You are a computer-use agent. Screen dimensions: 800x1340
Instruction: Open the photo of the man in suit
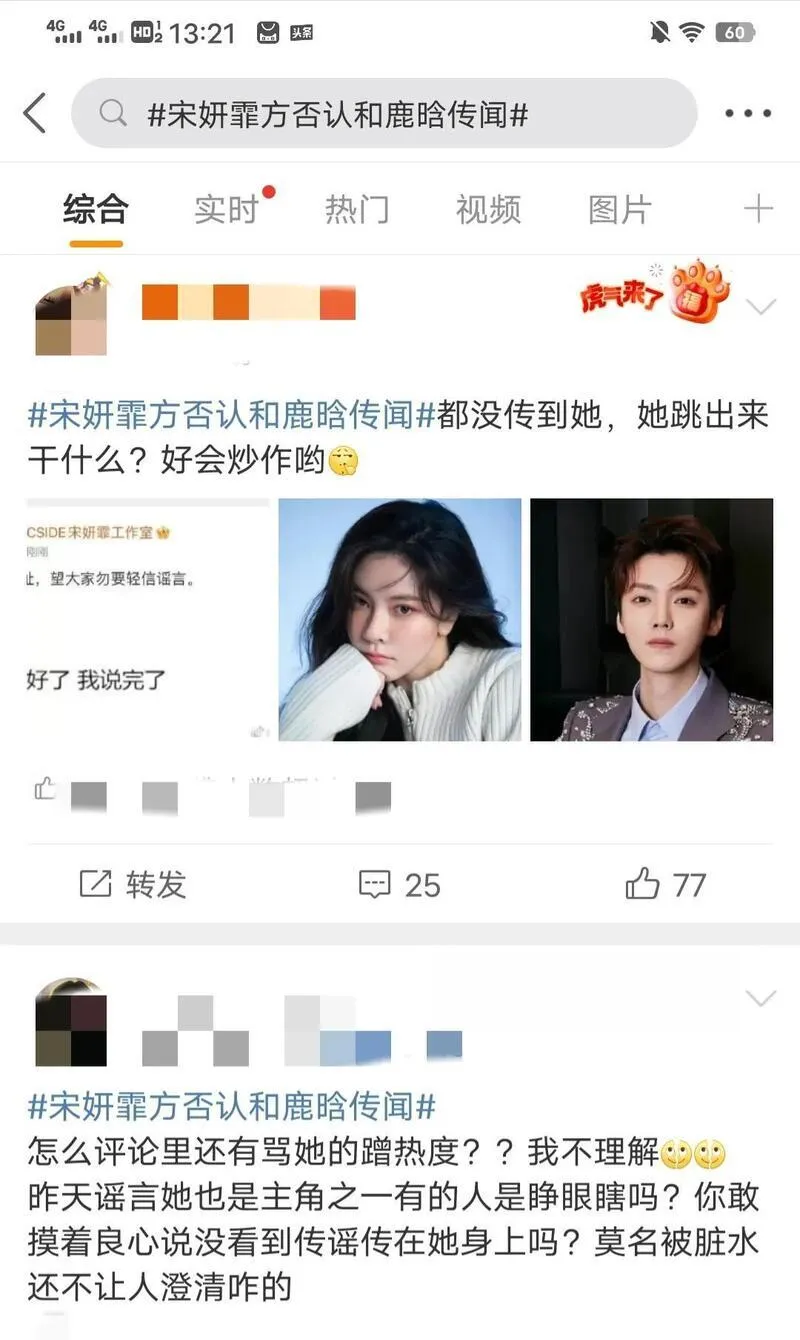click(x=651, y=619)
